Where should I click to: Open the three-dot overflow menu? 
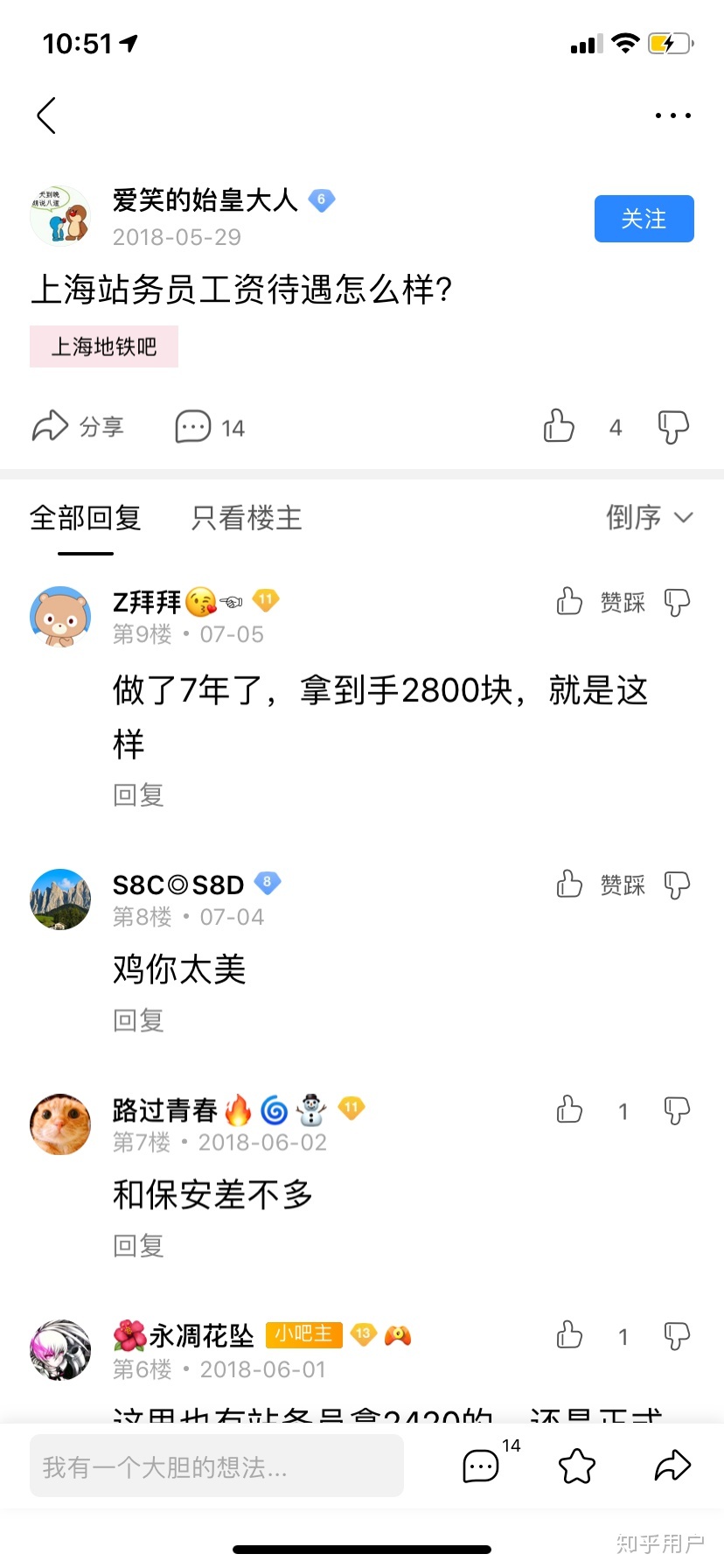(672, 115)
